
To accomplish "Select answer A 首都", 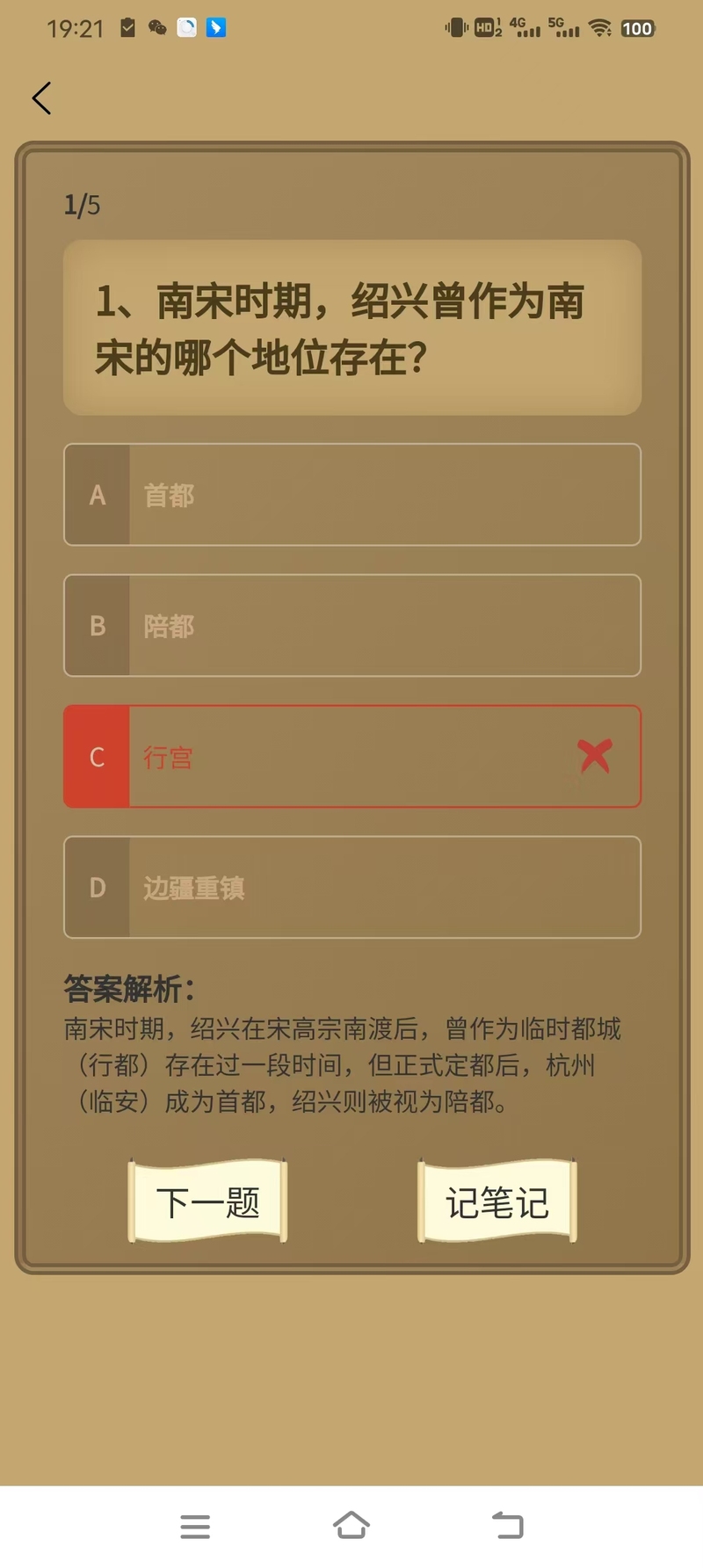I will 351,495.
